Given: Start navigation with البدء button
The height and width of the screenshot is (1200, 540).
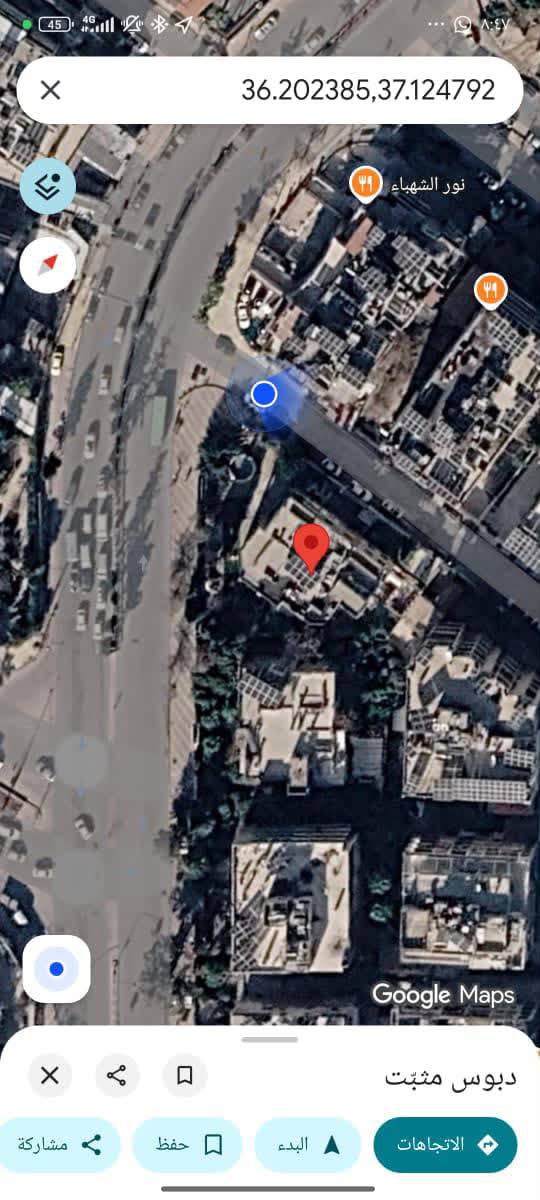Looking at the screenshot, I should tap(308, 1145).
